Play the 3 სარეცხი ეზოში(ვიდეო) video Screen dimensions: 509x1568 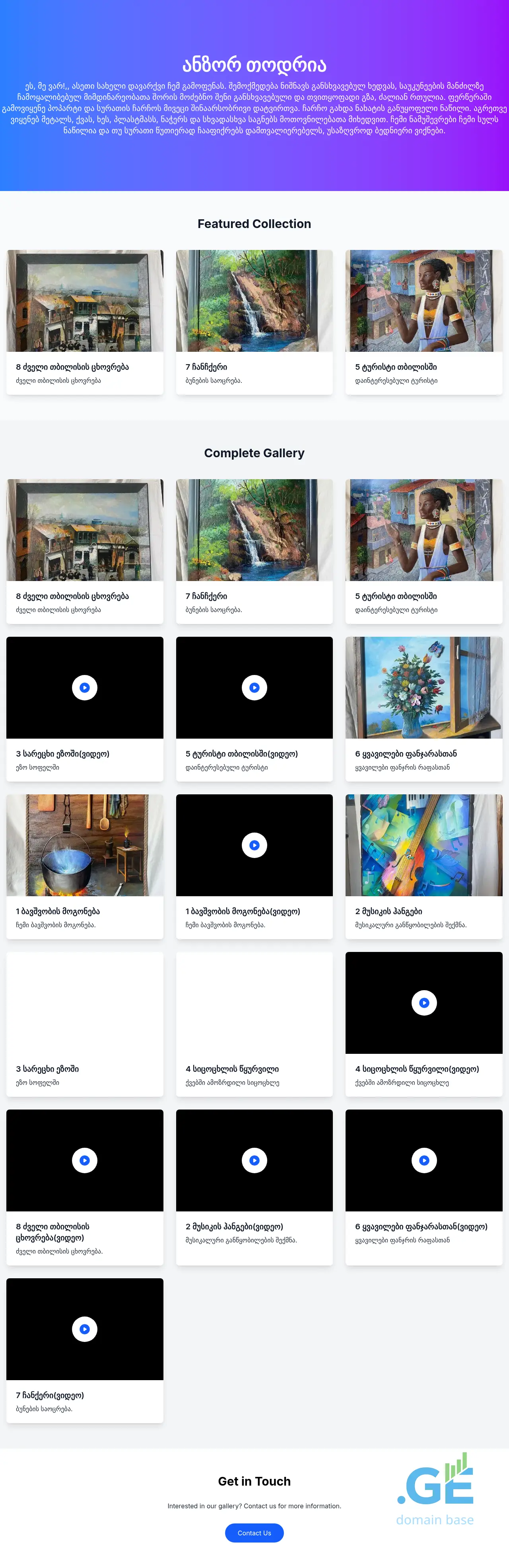pyautogui.click(x=85, y=687)
